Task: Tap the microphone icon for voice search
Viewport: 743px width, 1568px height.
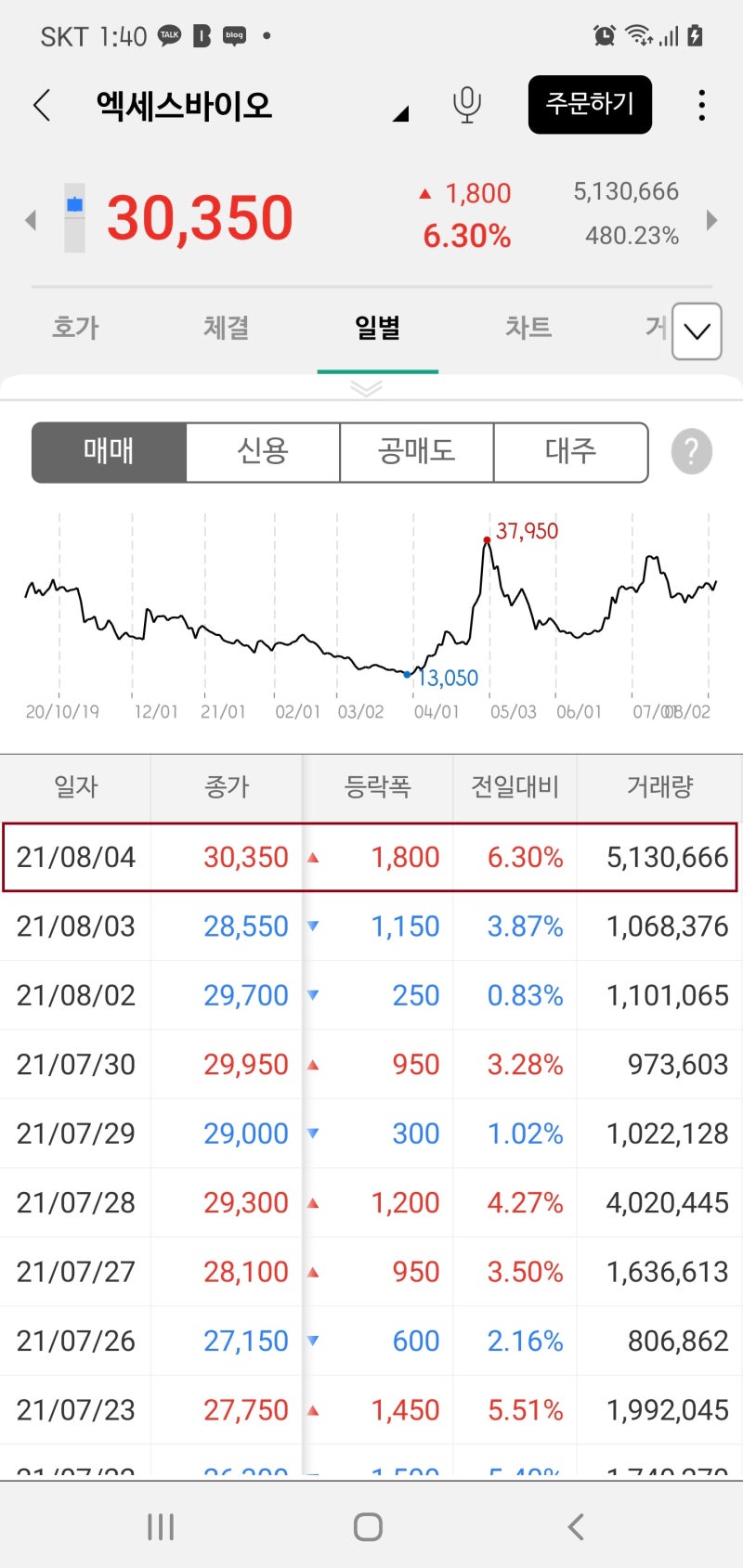Action: [x=467, y=105]
